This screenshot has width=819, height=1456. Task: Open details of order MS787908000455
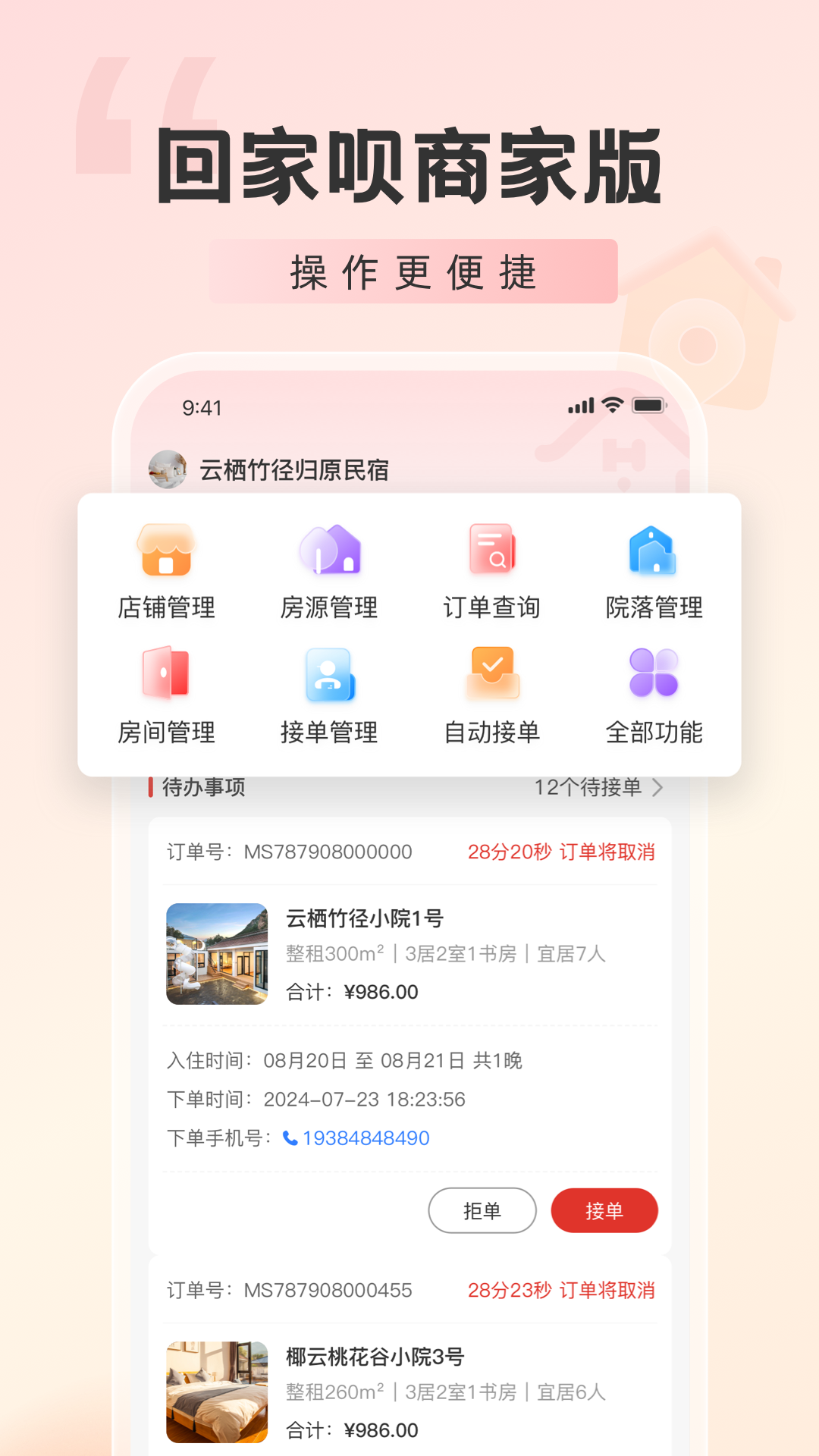pyautogui.click(x=326, y=1290)
